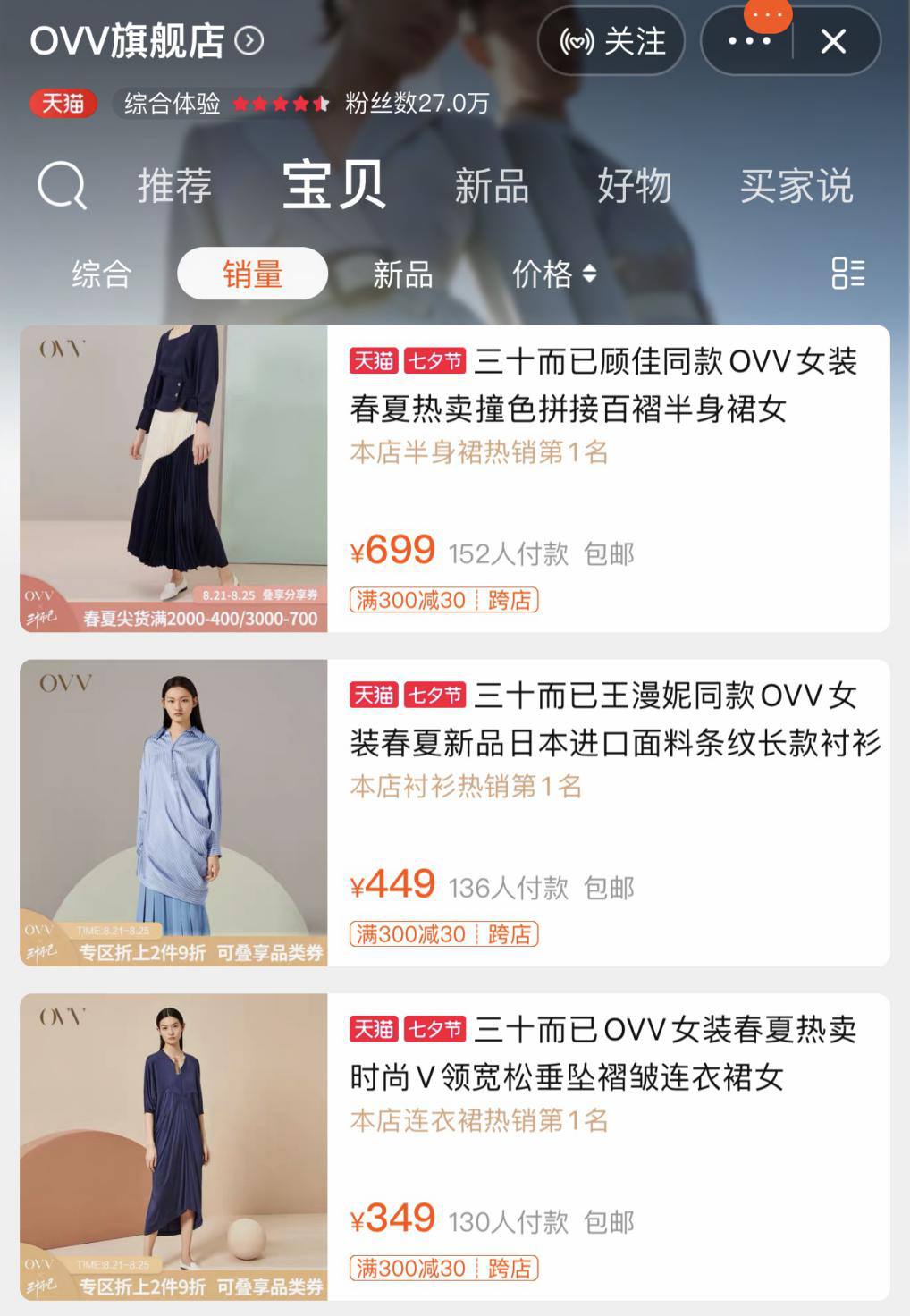Toggle the list/grid layout icon

[x=847, y=274]
